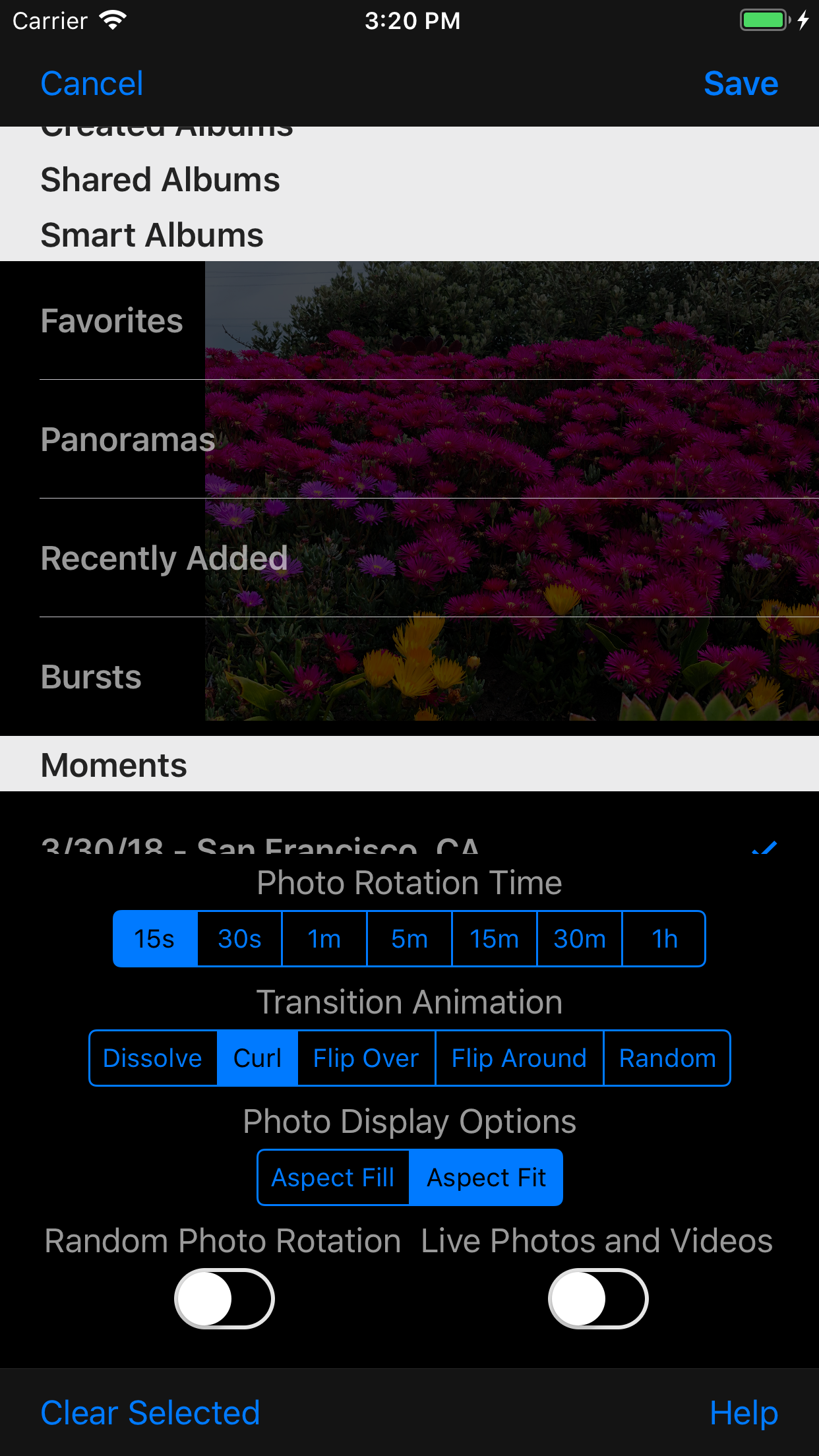Use Random transition animation
Screen dimensions: 819x1456
667,1058
